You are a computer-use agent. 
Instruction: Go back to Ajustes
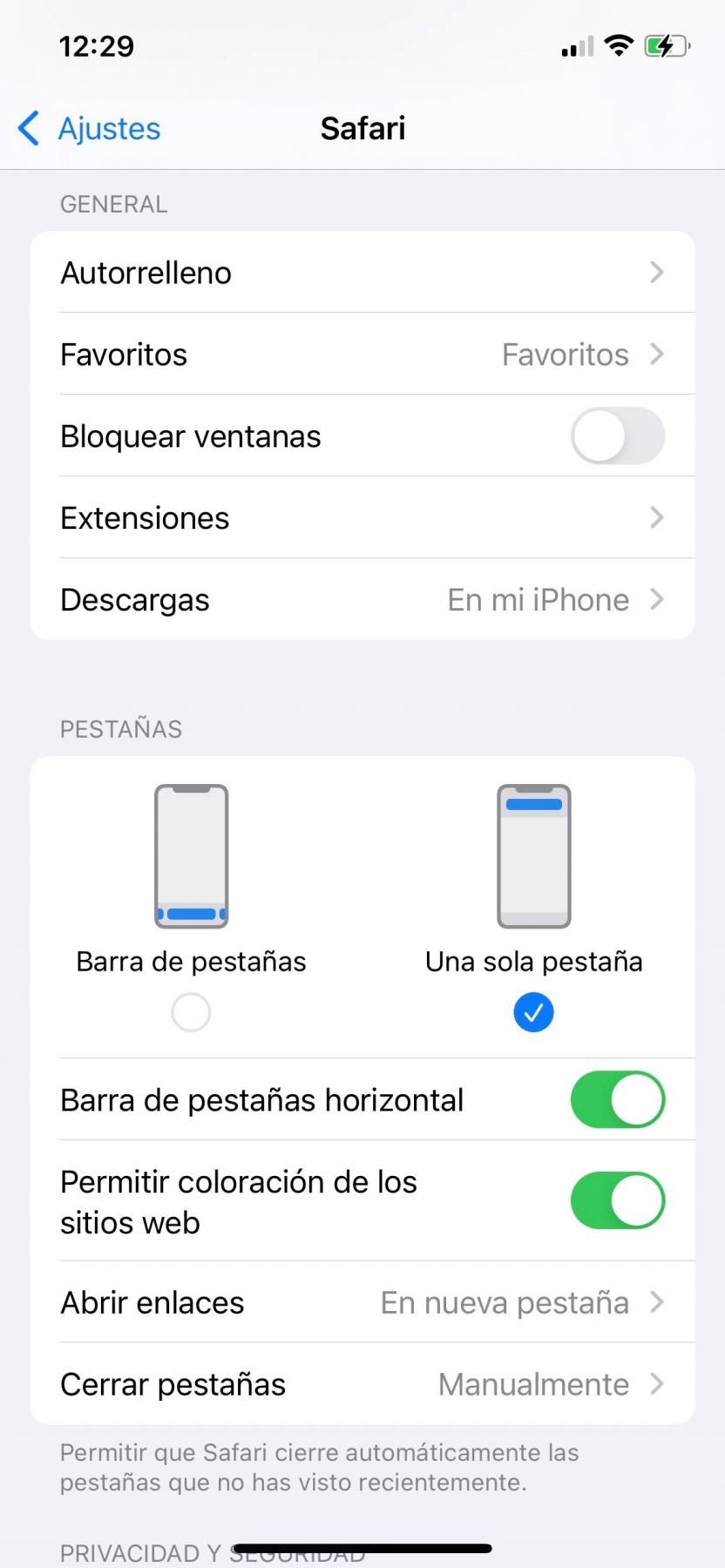point(90,128)
